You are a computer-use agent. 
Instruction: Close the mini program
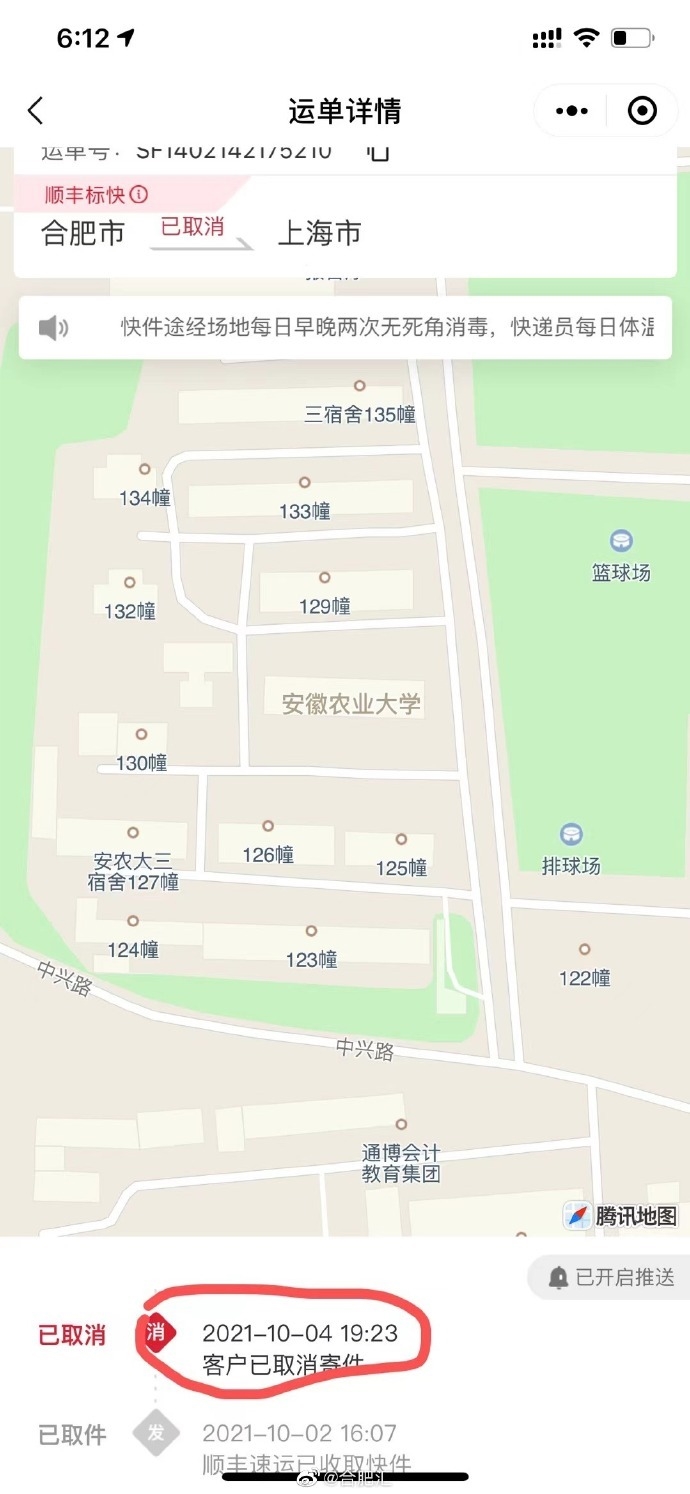[x=641, y=111]
